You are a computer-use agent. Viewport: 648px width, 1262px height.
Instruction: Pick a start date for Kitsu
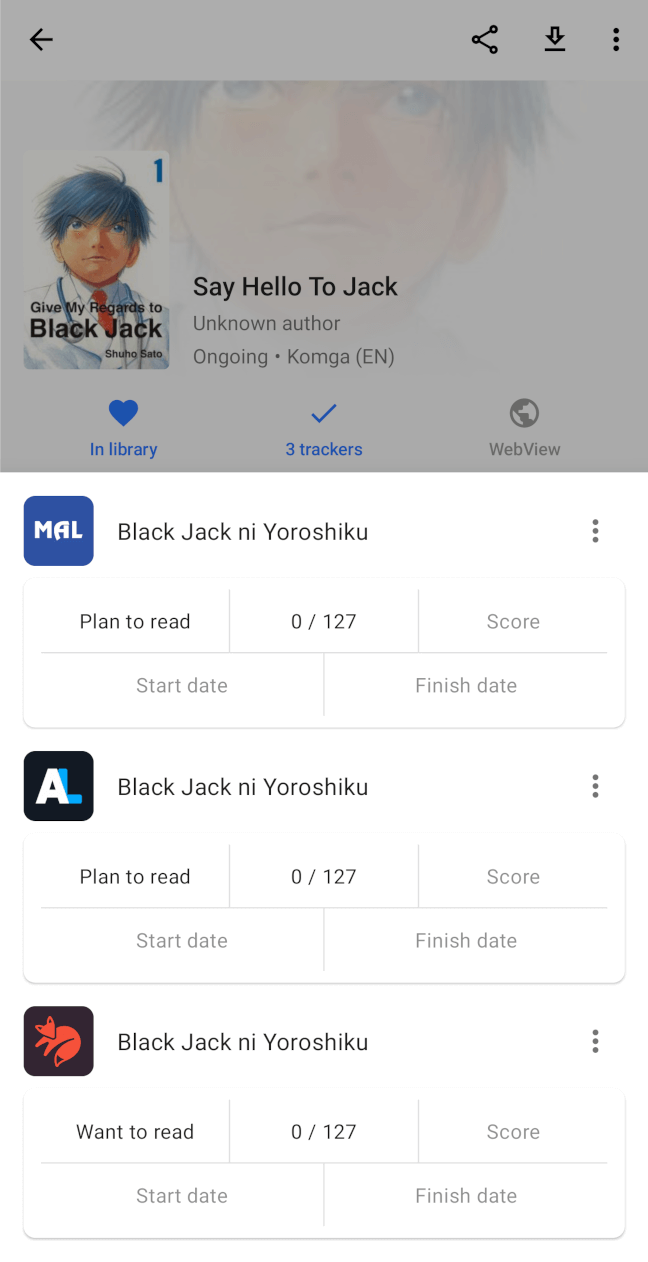click(182, 1195)
